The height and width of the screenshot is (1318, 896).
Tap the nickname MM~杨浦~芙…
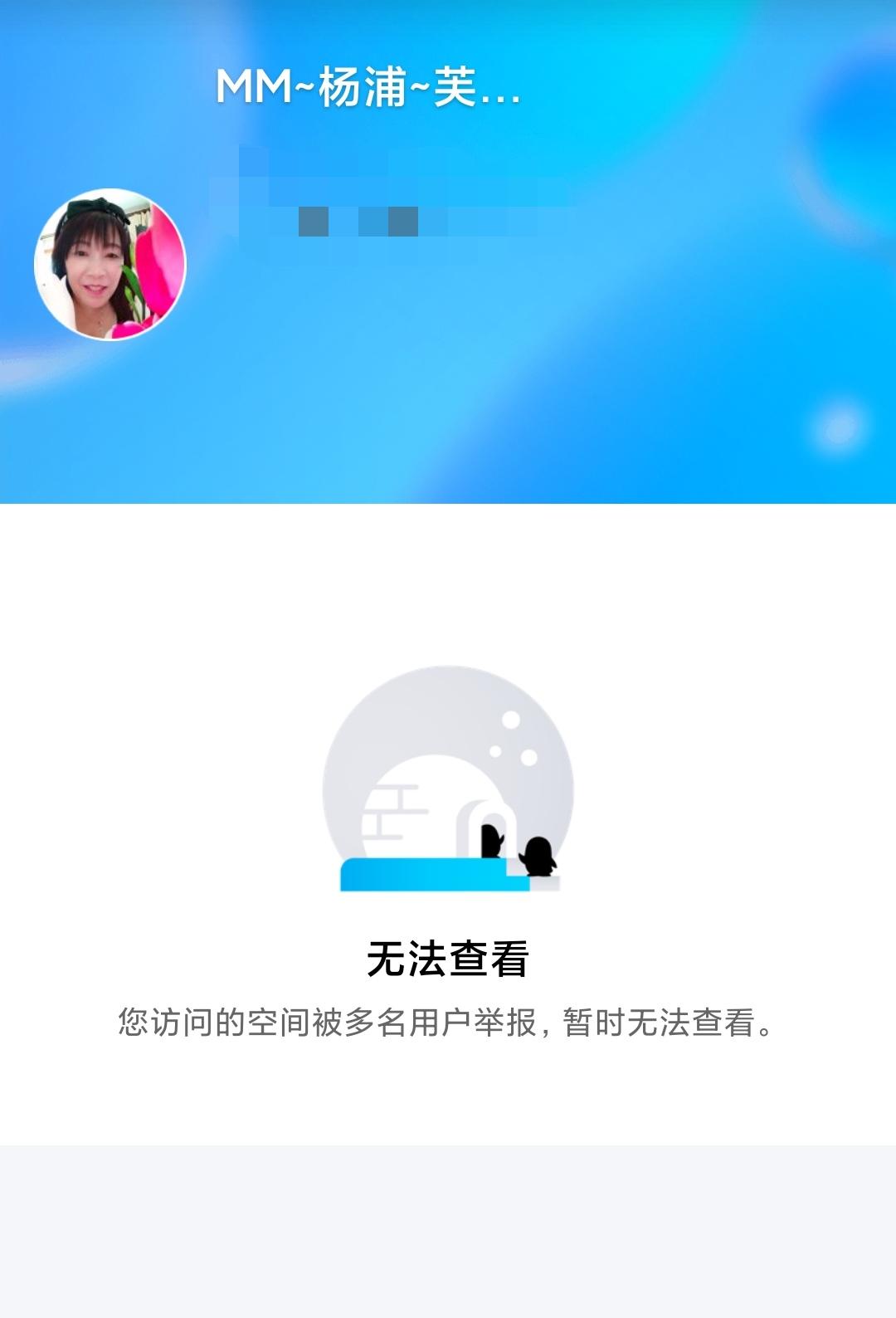(368, 87)
